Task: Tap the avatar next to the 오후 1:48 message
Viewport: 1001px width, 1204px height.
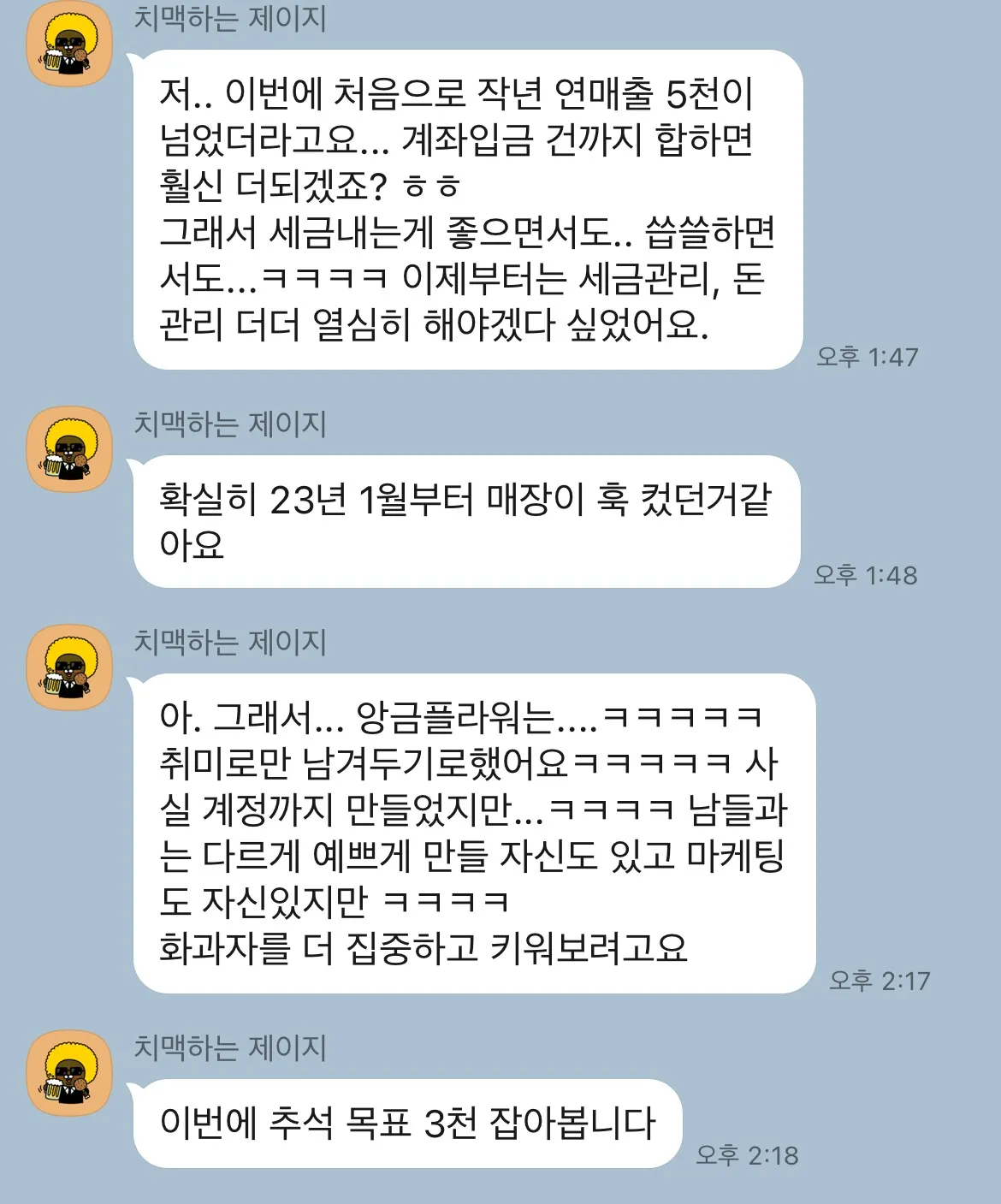Action: click(68, 449)
